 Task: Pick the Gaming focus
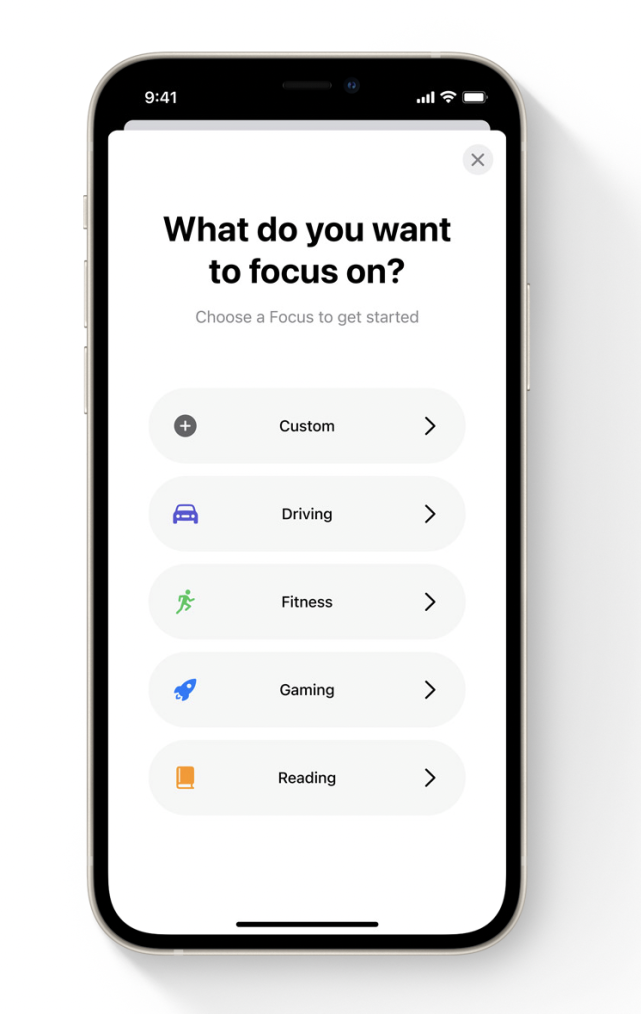(307, 690)
